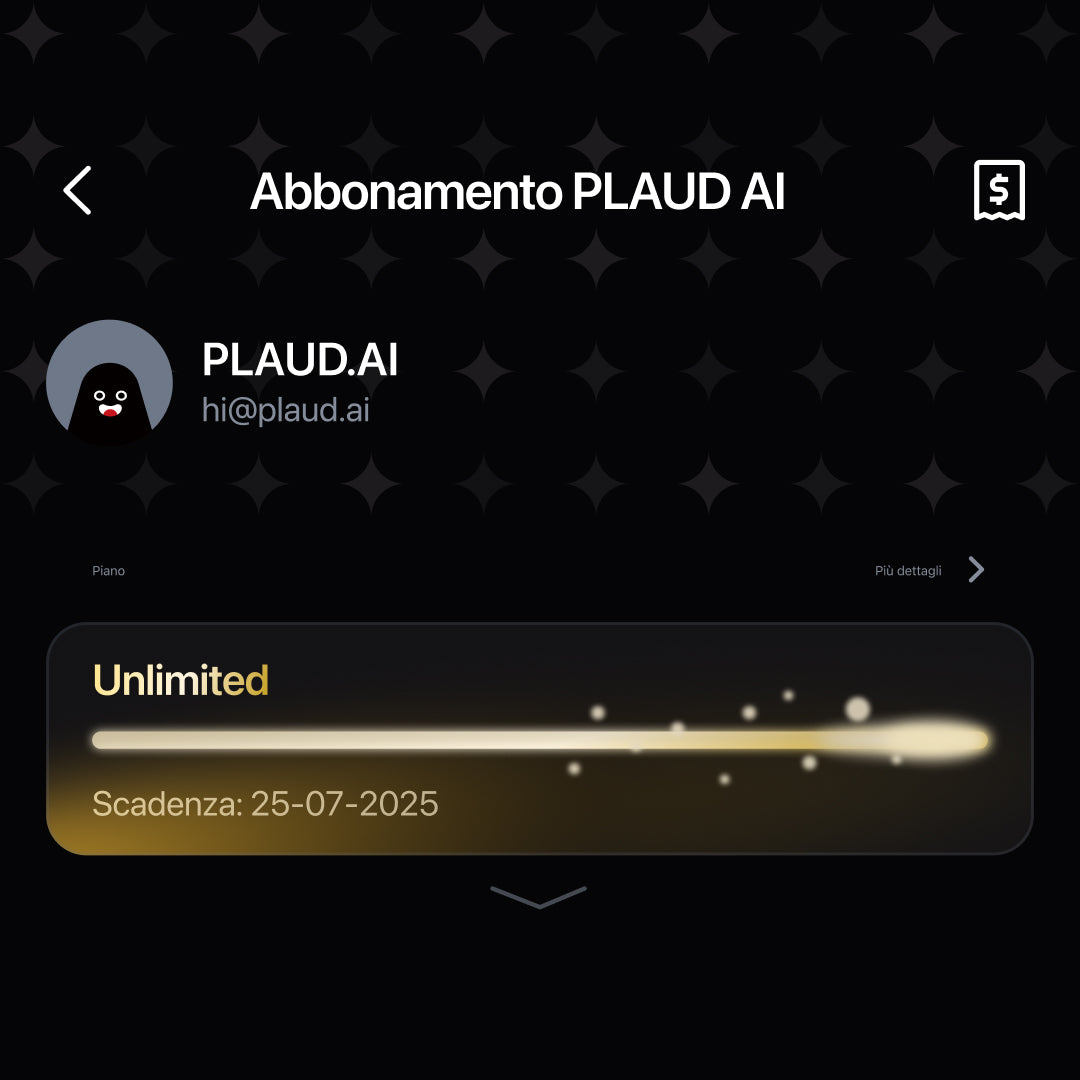Screen dimensions: 1080x1080
Task: Expand the section with the down chevron
Action: point(539,897)
